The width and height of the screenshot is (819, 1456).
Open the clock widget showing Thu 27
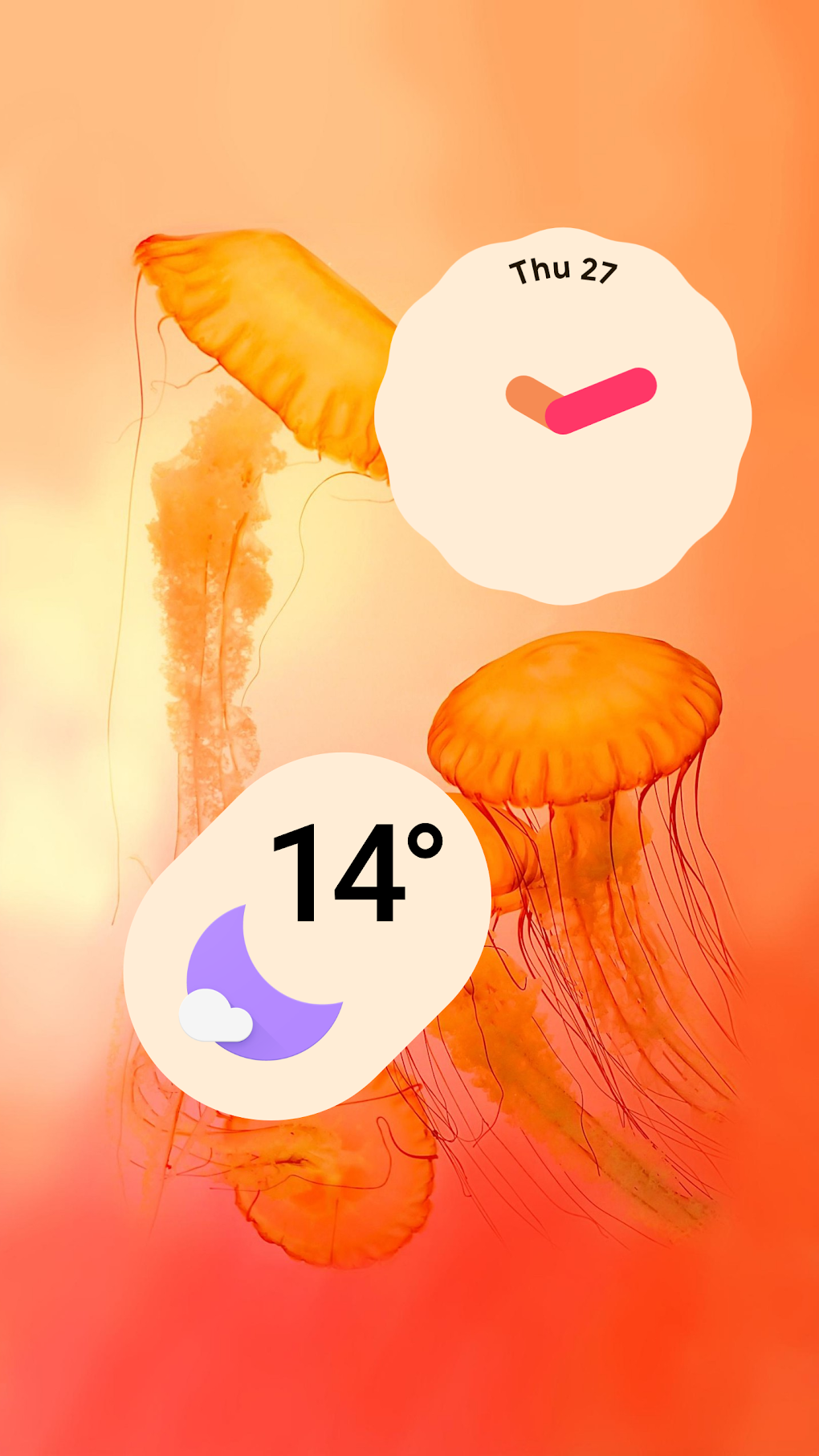(563, 416)
